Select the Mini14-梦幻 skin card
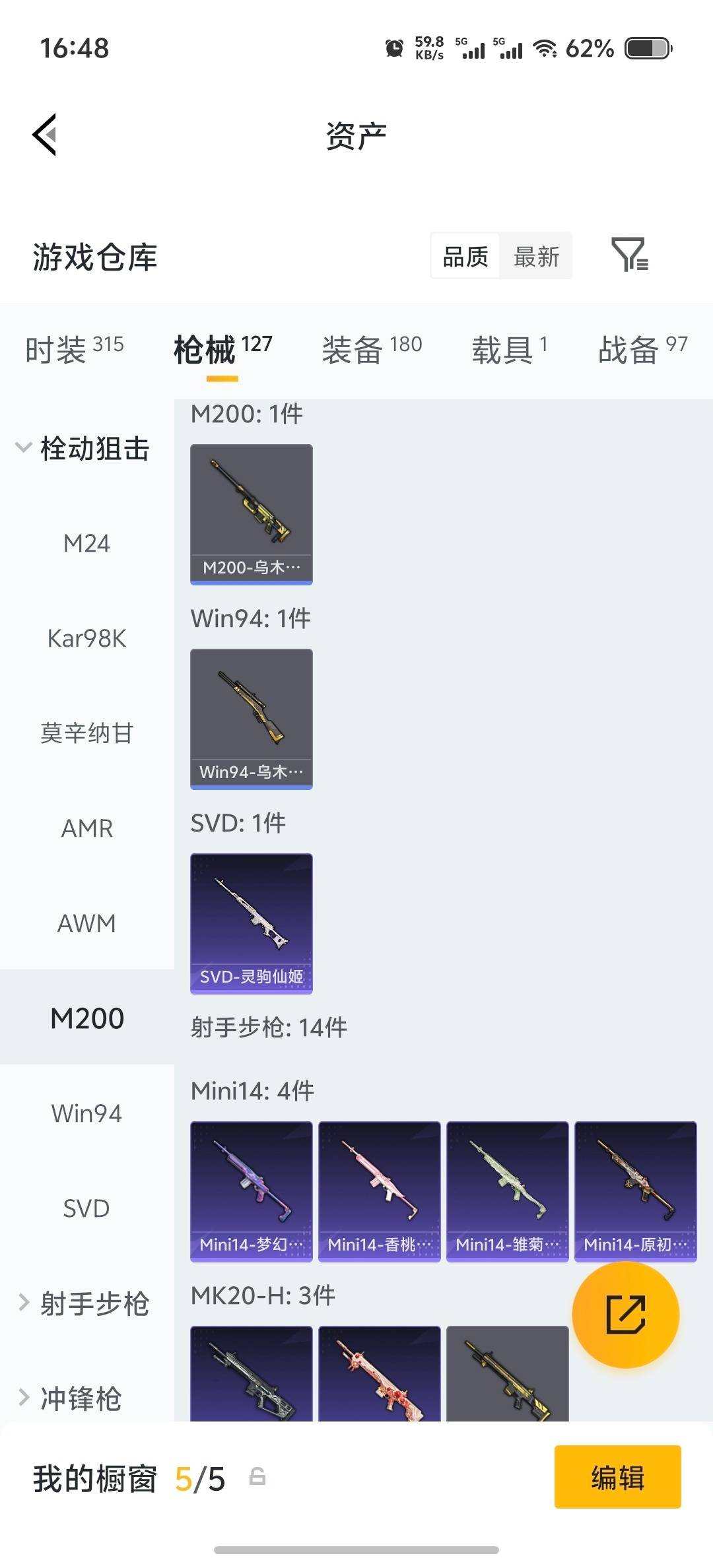 tap(251, 1191)
